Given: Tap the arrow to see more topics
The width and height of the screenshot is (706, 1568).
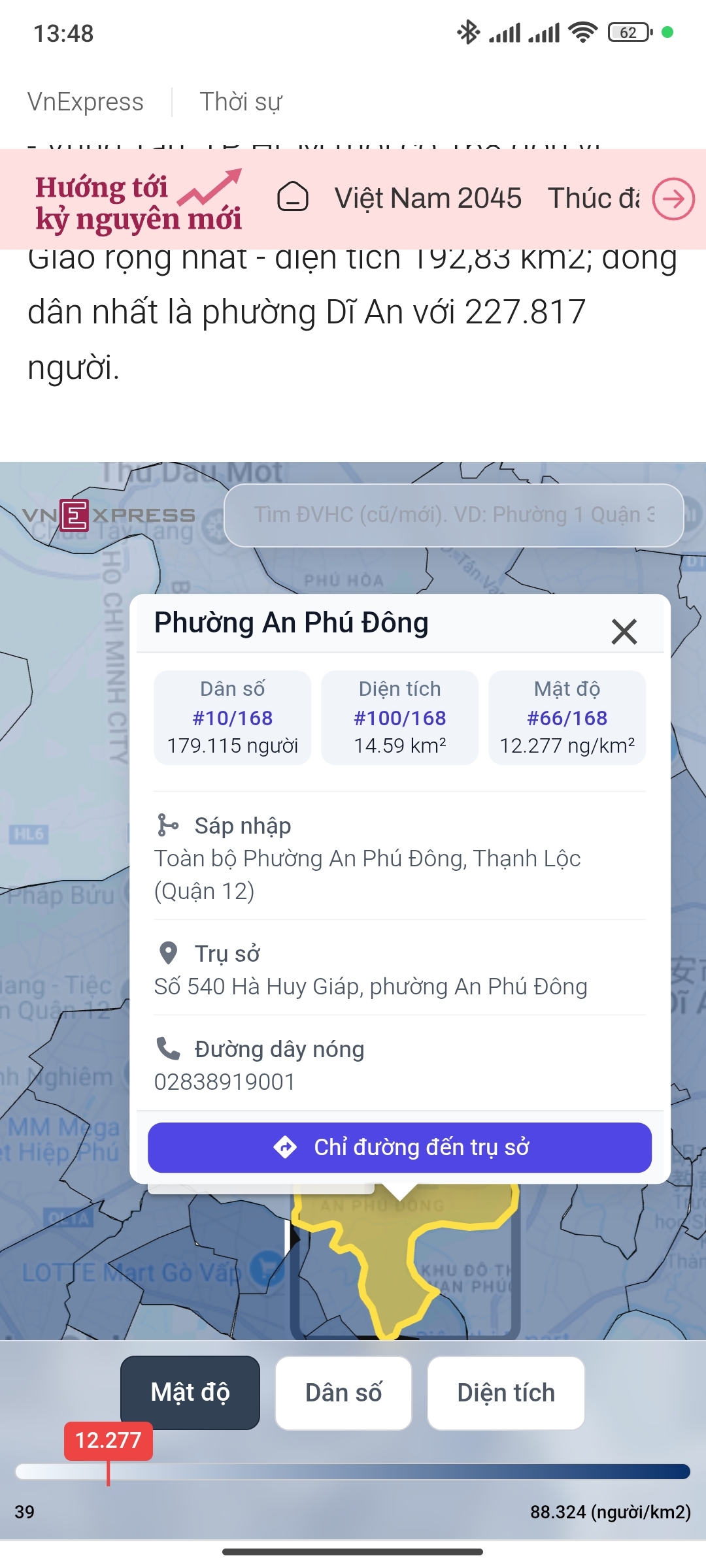Looking at the screenshot, I should point(674,199).
